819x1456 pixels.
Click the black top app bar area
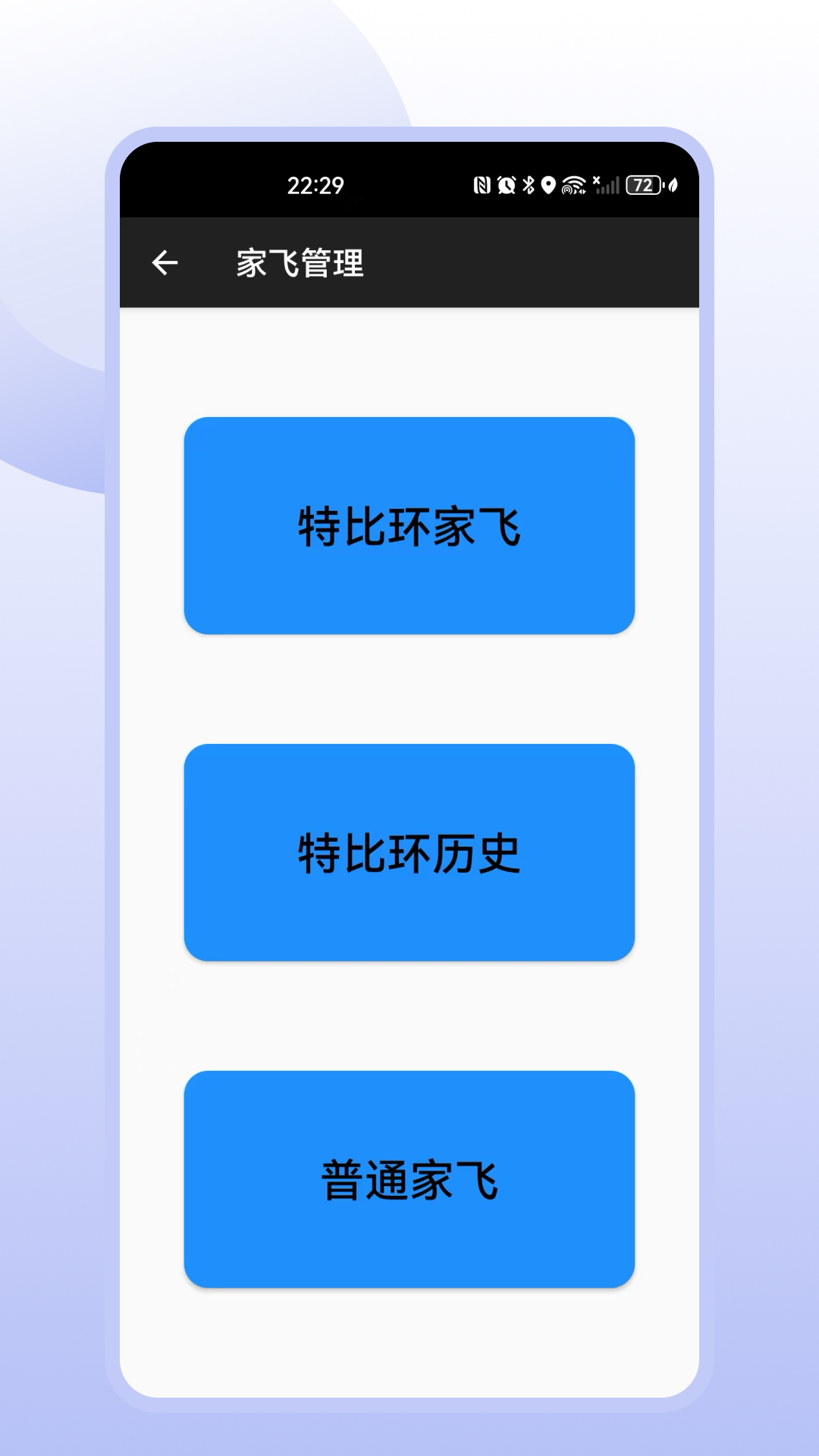point(409,264)
